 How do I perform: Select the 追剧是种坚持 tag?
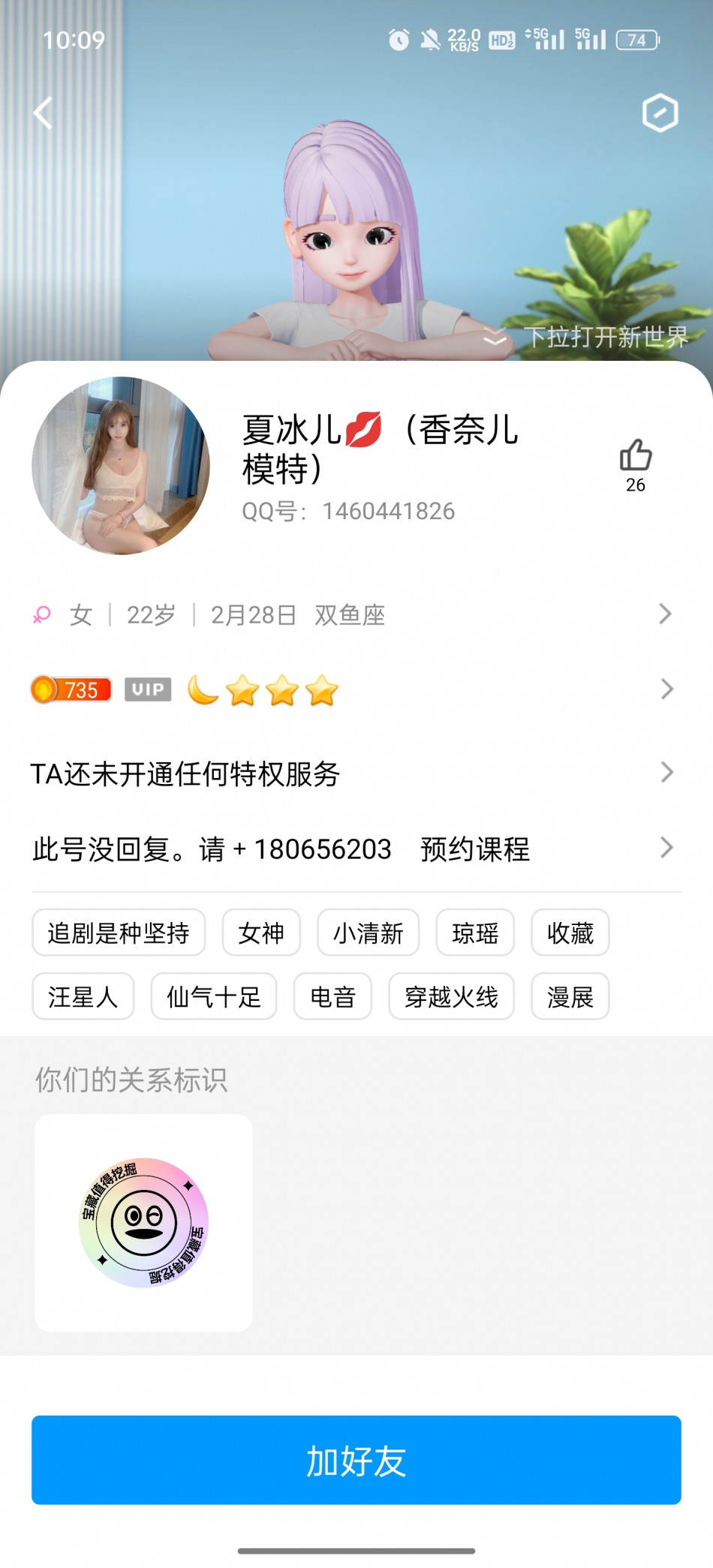(x=119, y=933)
